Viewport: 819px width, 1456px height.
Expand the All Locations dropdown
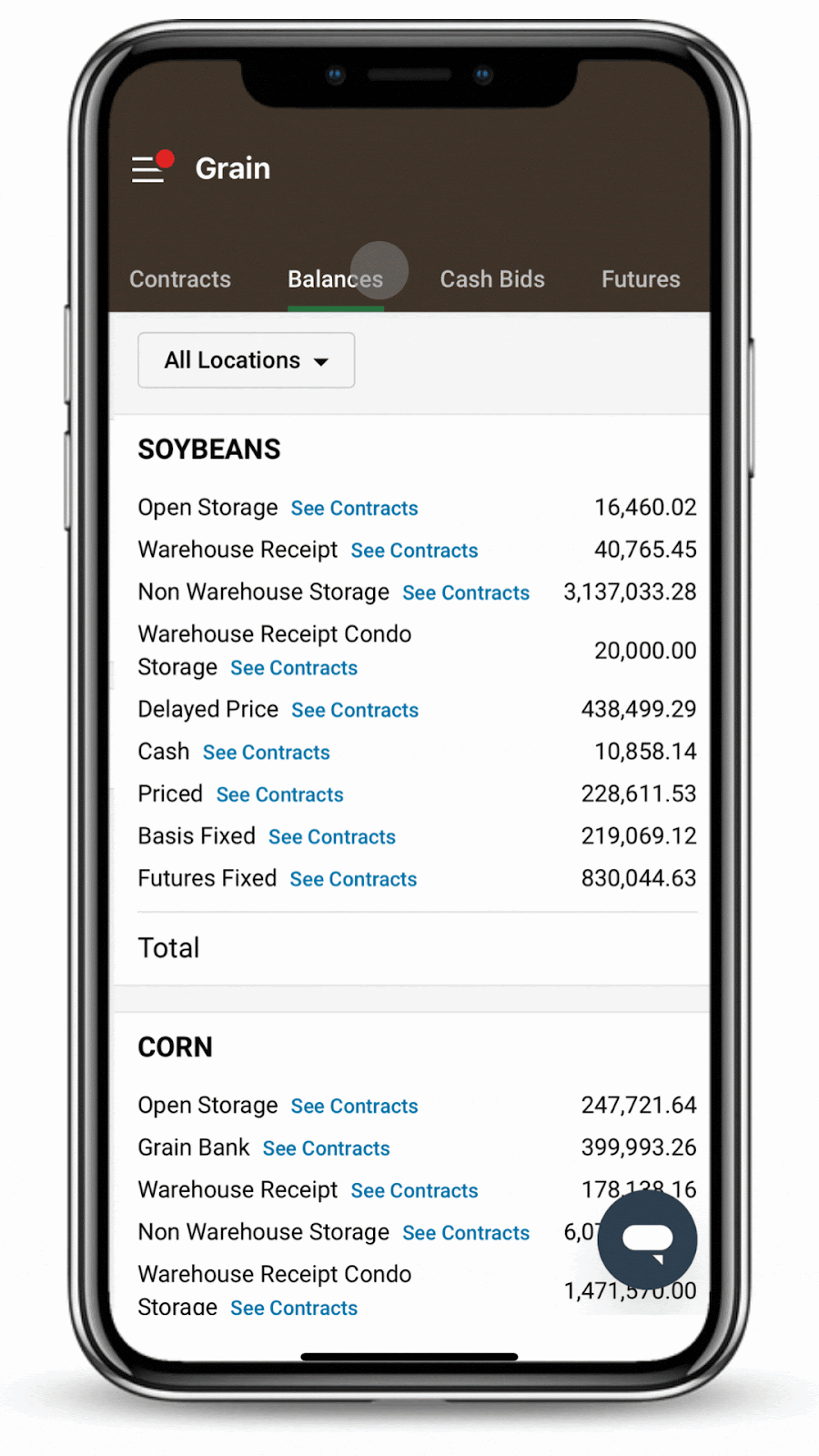click(x=246, y=360)
